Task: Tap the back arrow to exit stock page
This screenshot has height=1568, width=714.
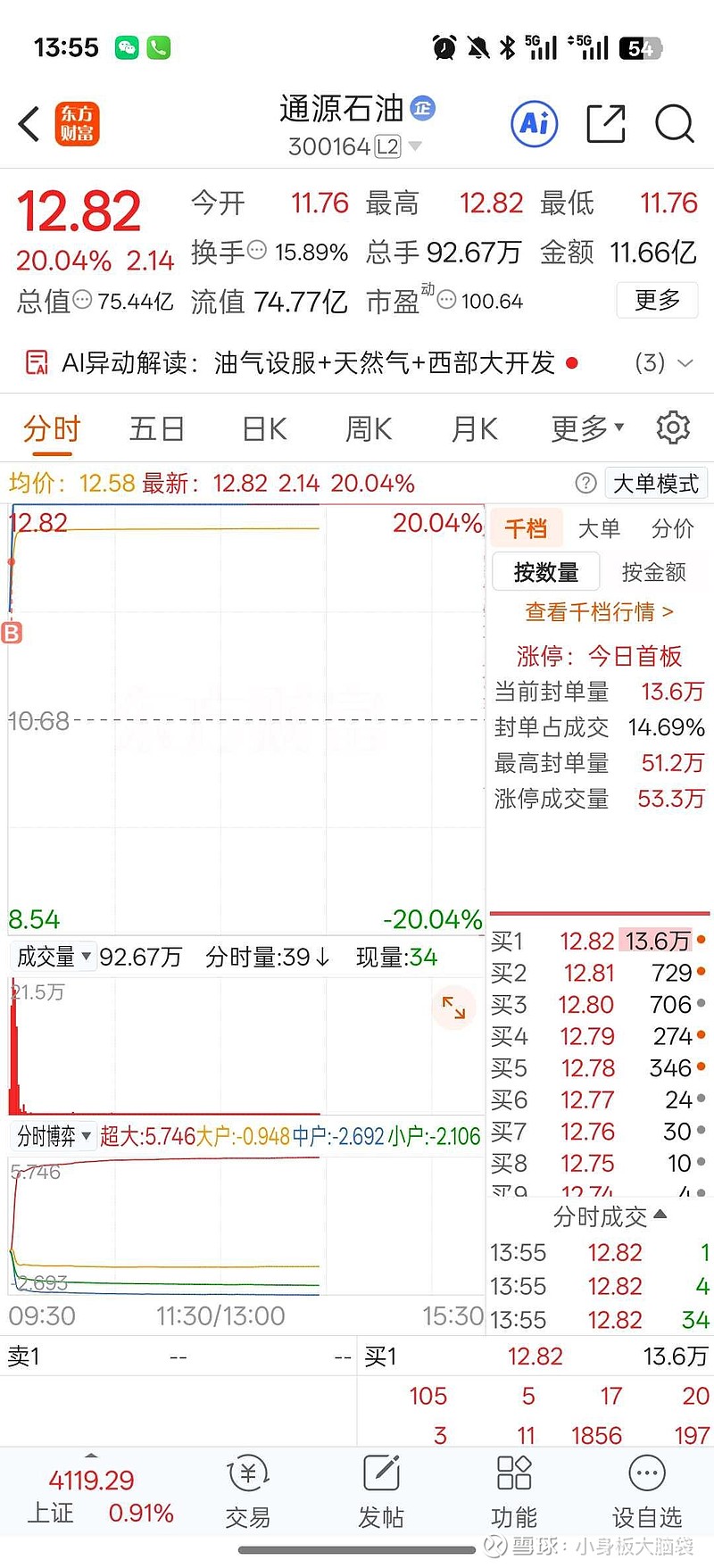Action: coord(29,124)
